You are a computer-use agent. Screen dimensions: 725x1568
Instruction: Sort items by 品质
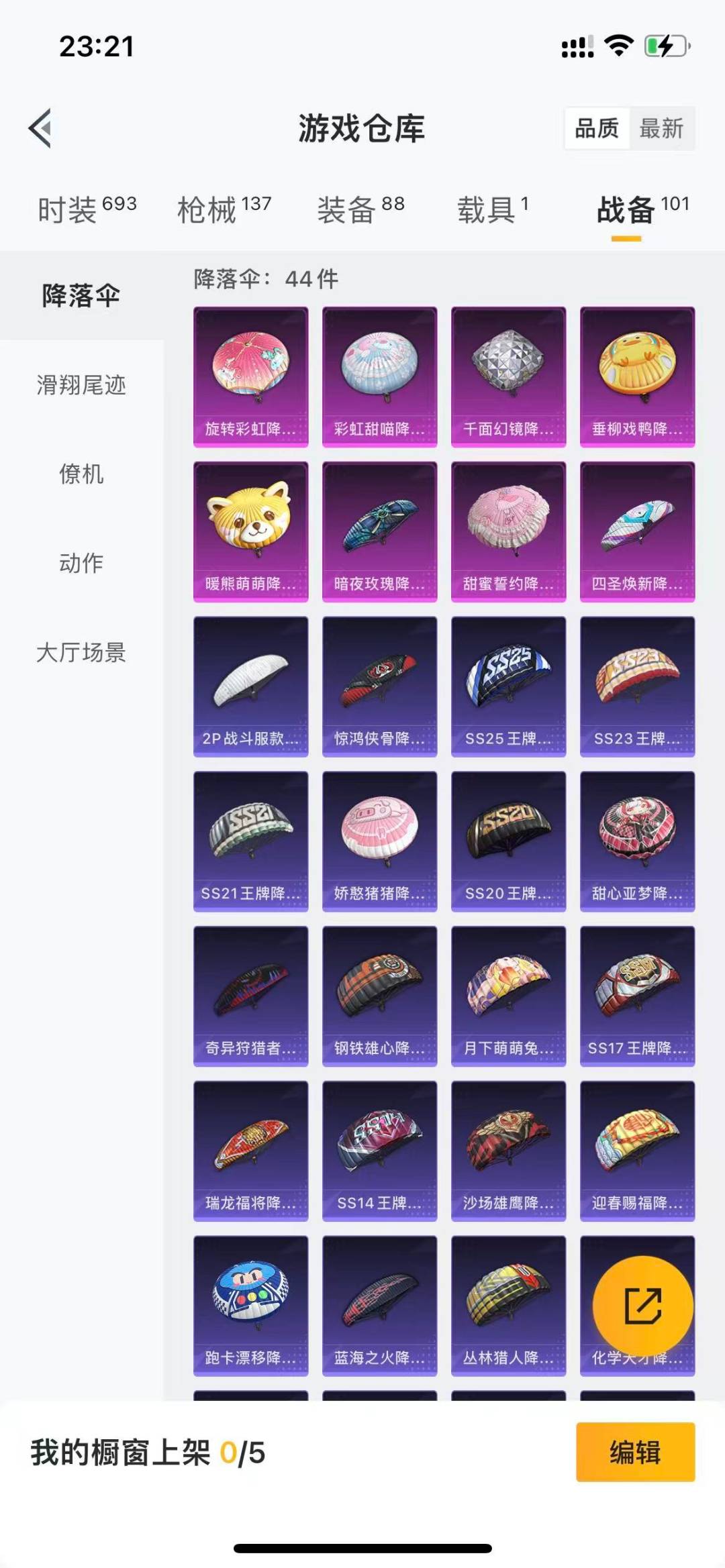click(x=597, y=128)
